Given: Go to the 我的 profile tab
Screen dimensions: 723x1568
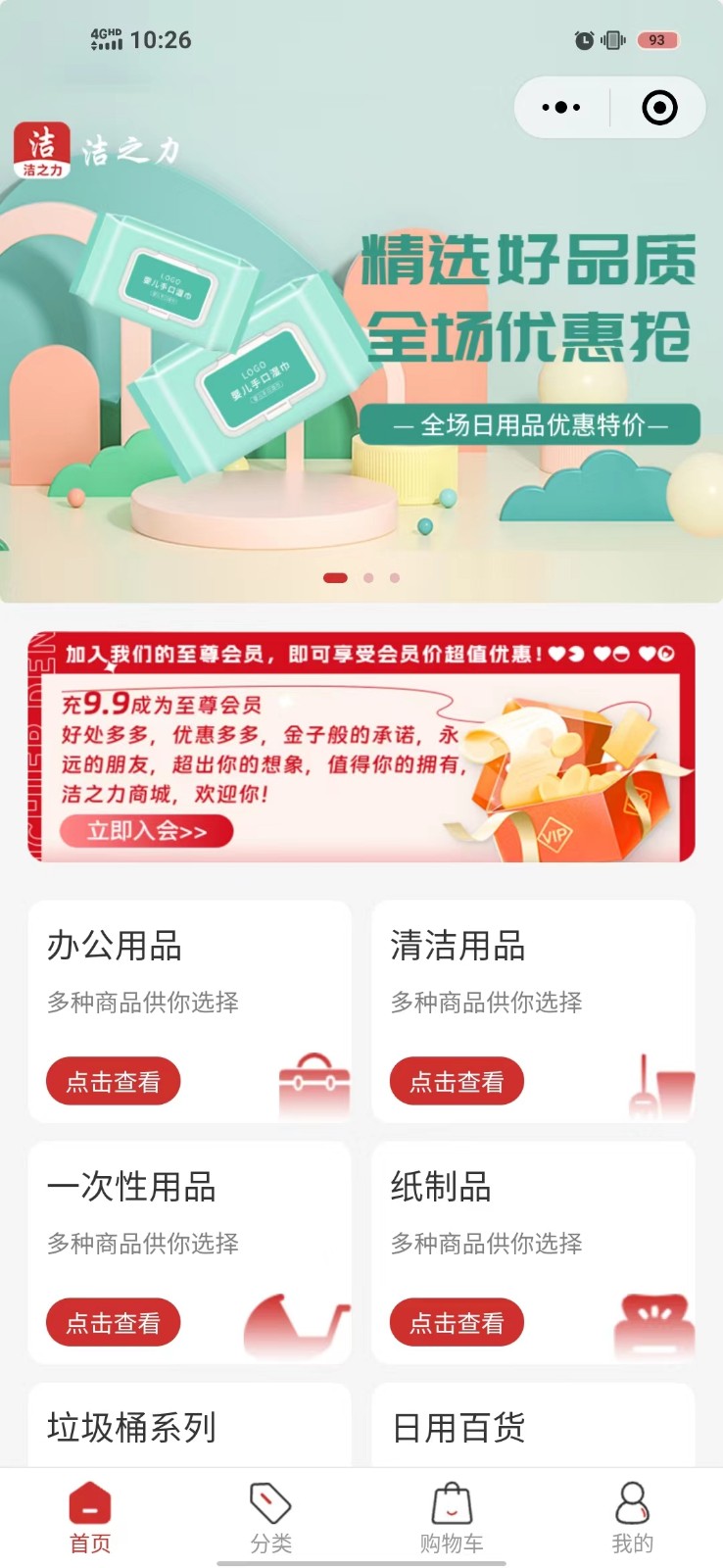Looking at the screenshot, I should click(632, 1518).
